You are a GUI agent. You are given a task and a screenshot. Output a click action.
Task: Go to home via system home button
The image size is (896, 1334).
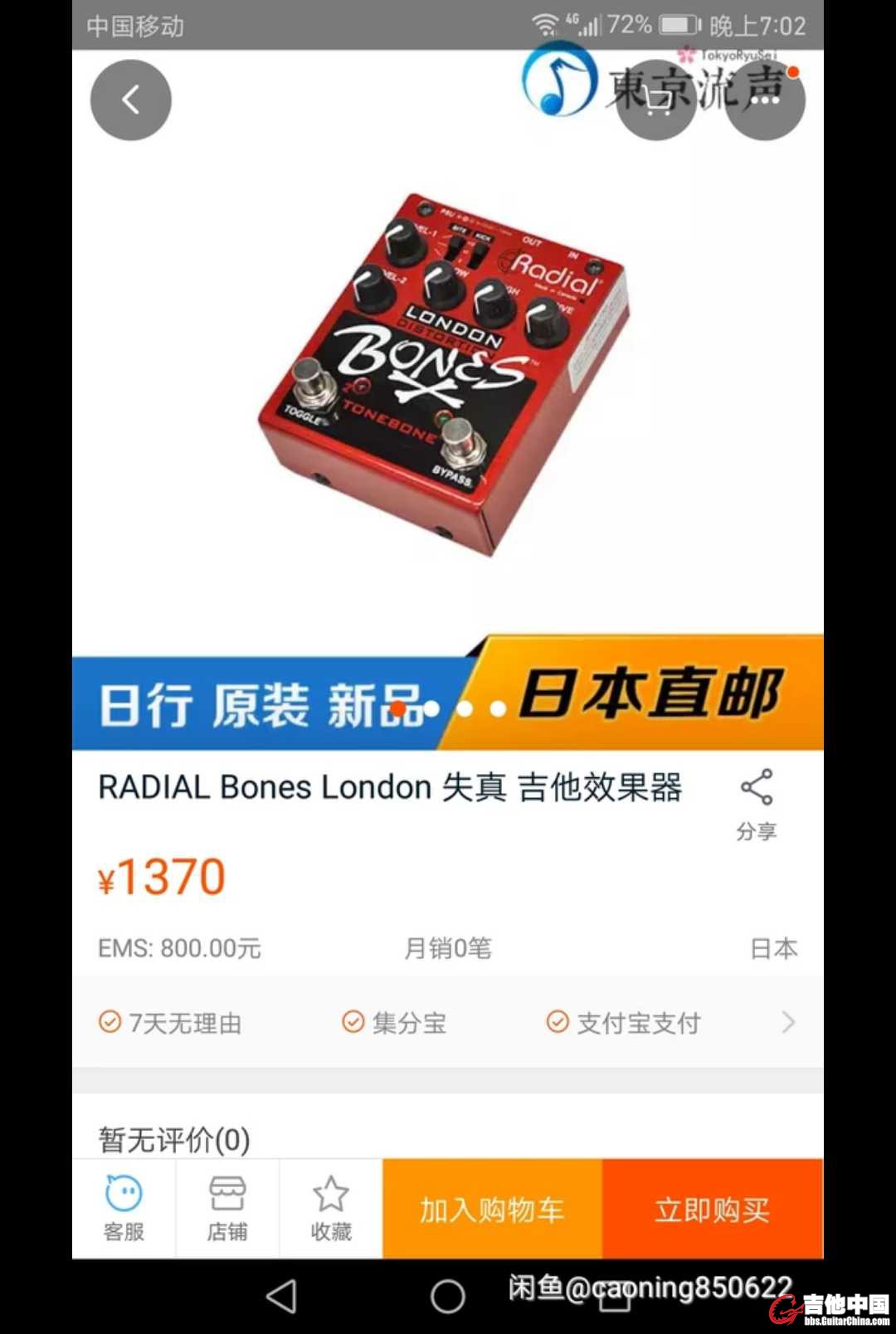[x=448, y=1296]
